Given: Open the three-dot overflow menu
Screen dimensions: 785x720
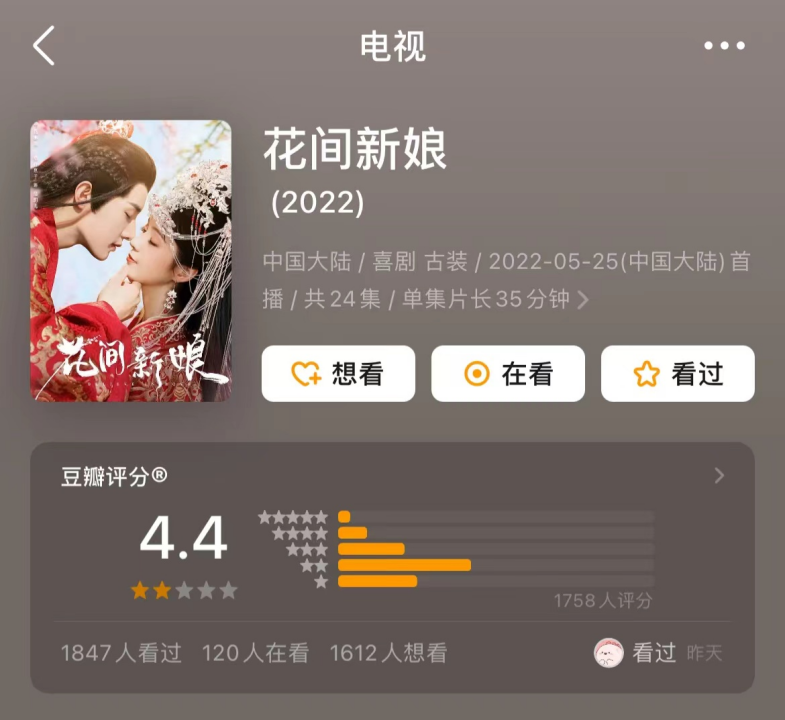Looking at the screenshot, I should coord(724,46).
